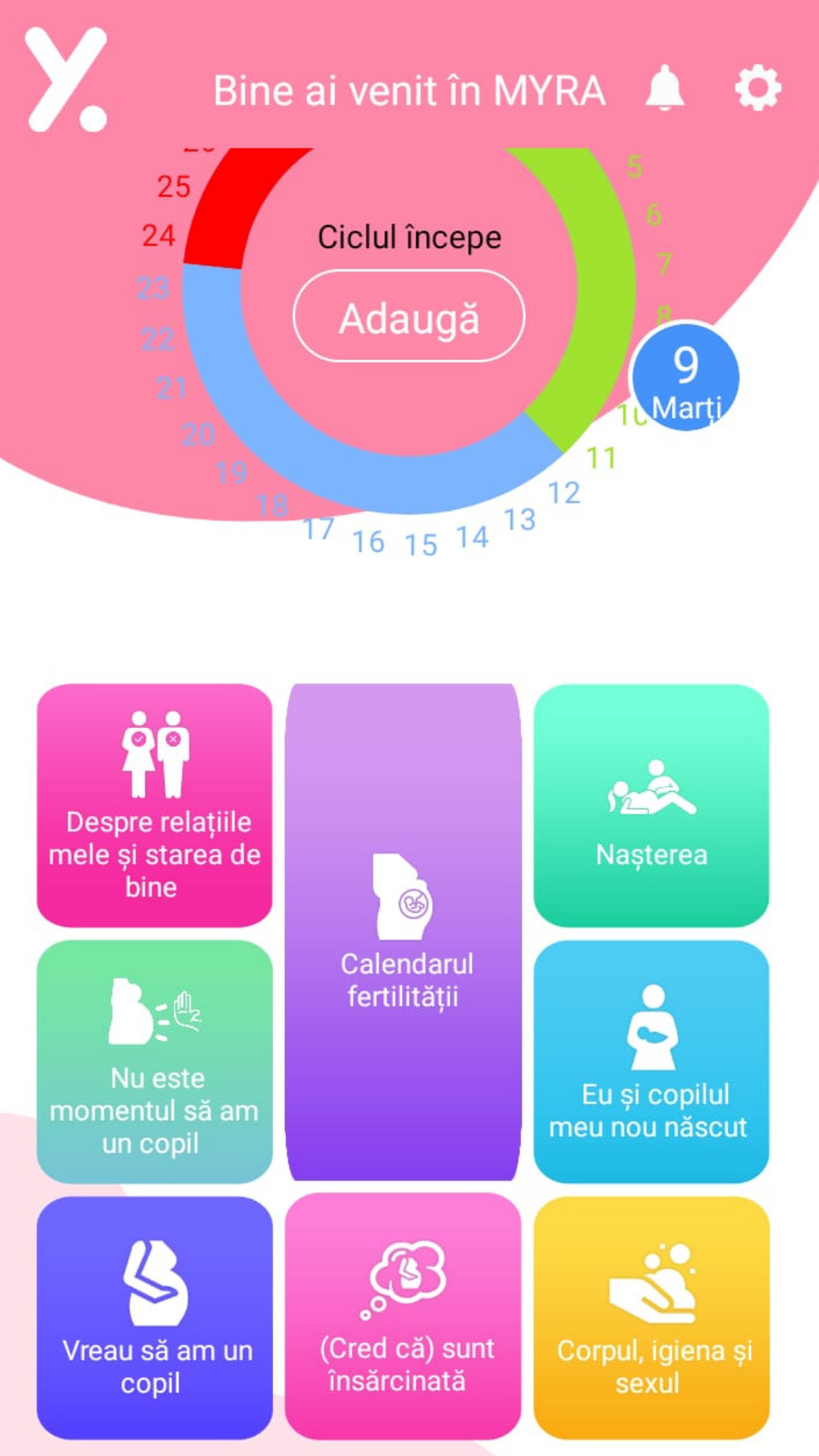Viewport: 819px width, 1456px height.
Task: Open (Cred că) sunt însărcinată card
Action: [x=403, y=1317]
